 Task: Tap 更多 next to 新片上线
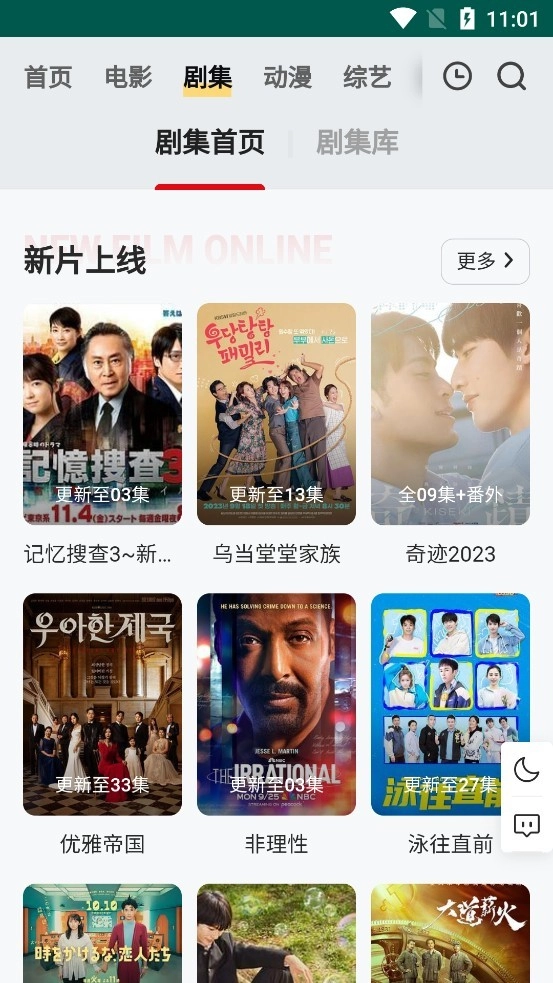[x=485, y=261]
